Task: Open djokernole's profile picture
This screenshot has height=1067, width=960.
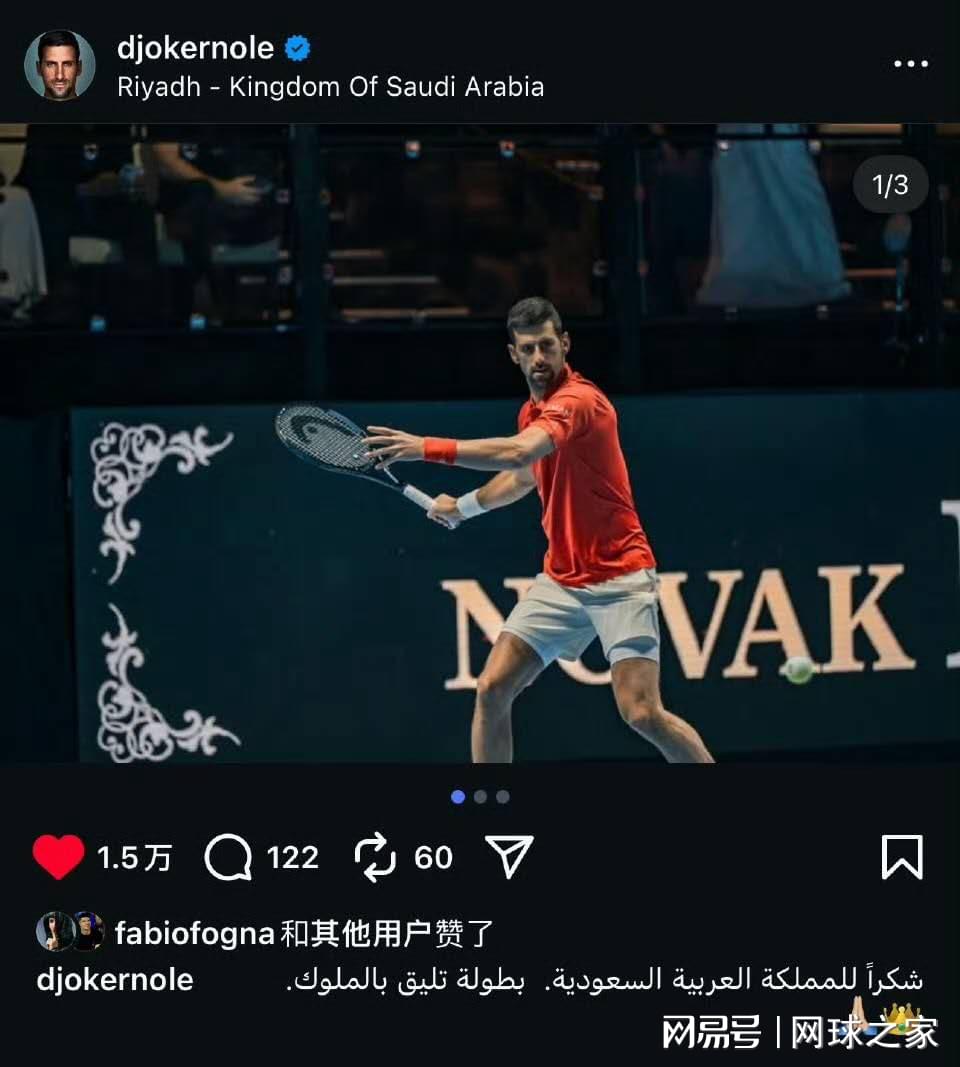Action: coord(60,65)
